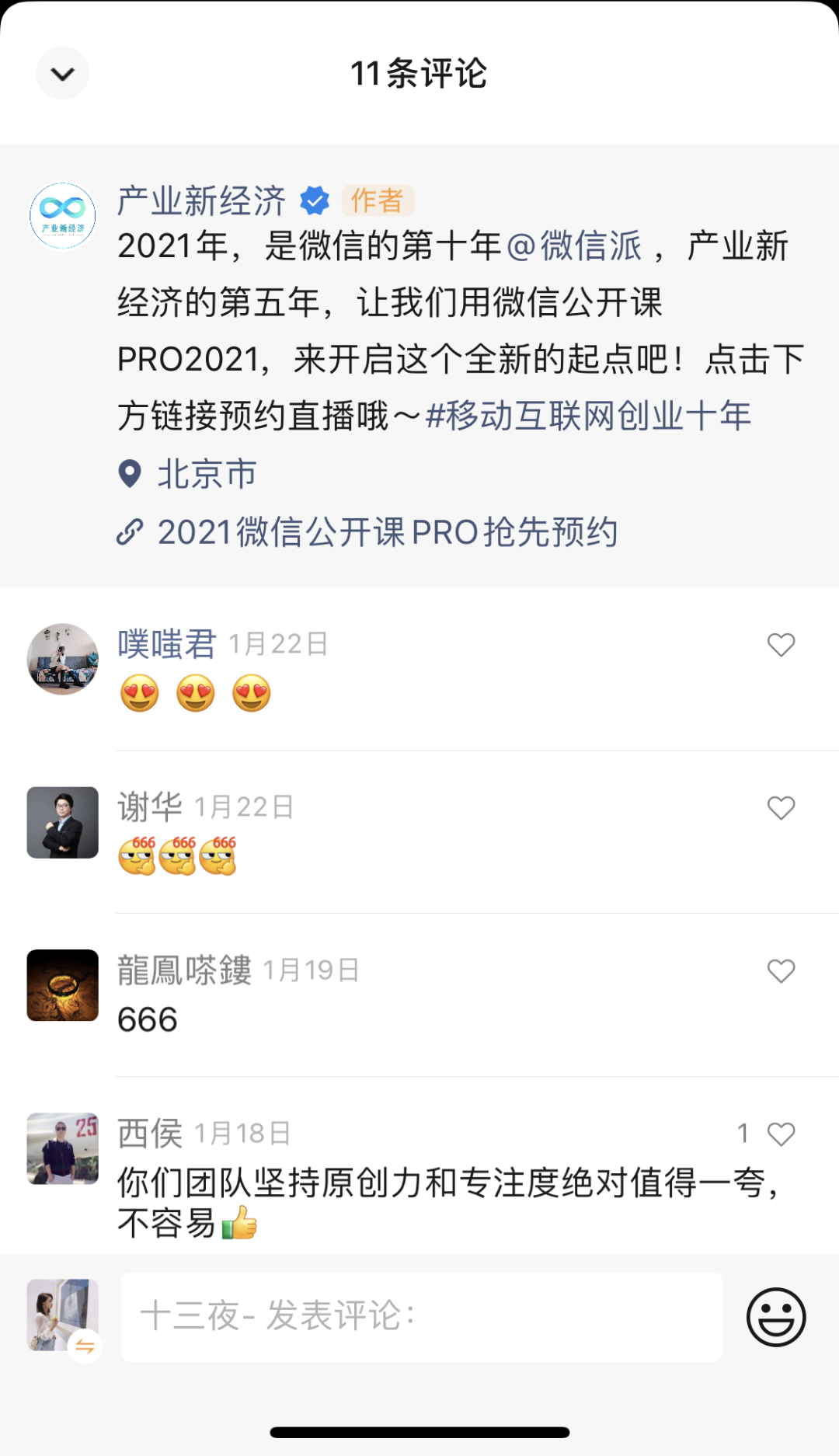The width and height of the screenshot is (839, 1456).
Task: Like 噗嗤君's comment
Action: pos(781,645)
